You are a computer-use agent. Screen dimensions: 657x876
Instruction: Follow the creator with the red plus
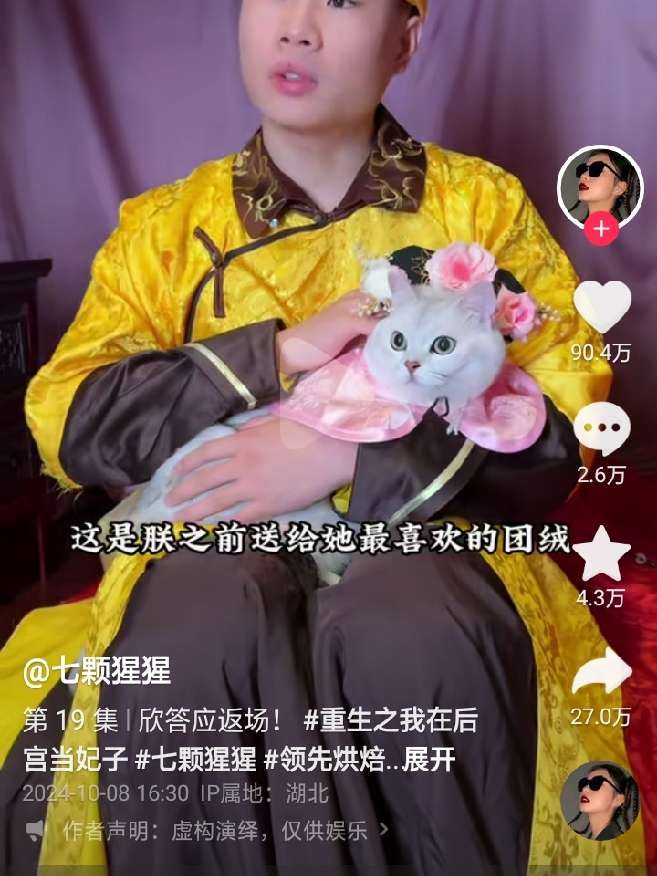[x=600, y=230]
